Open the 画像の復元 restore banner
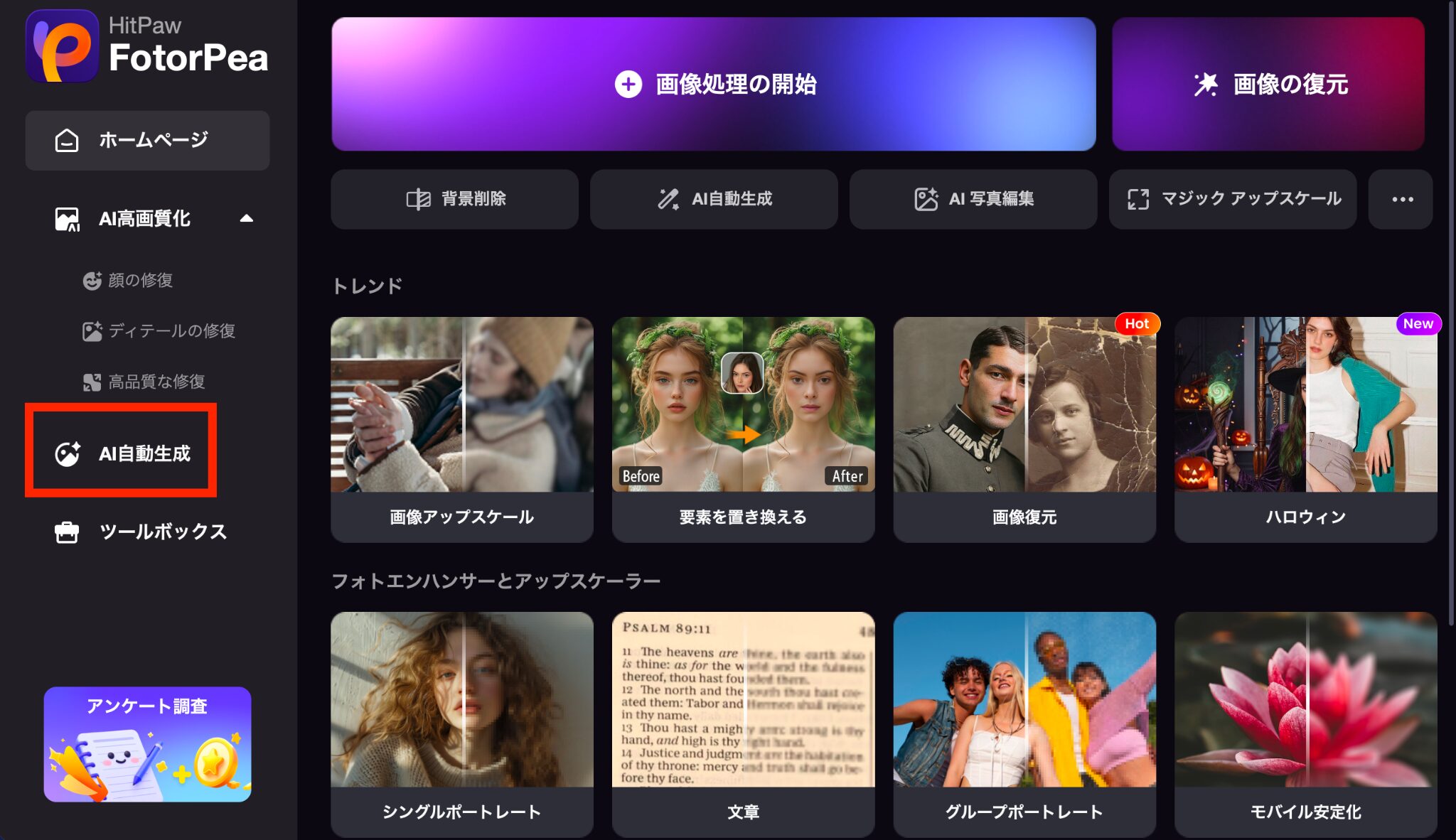 click(1268, 84)
